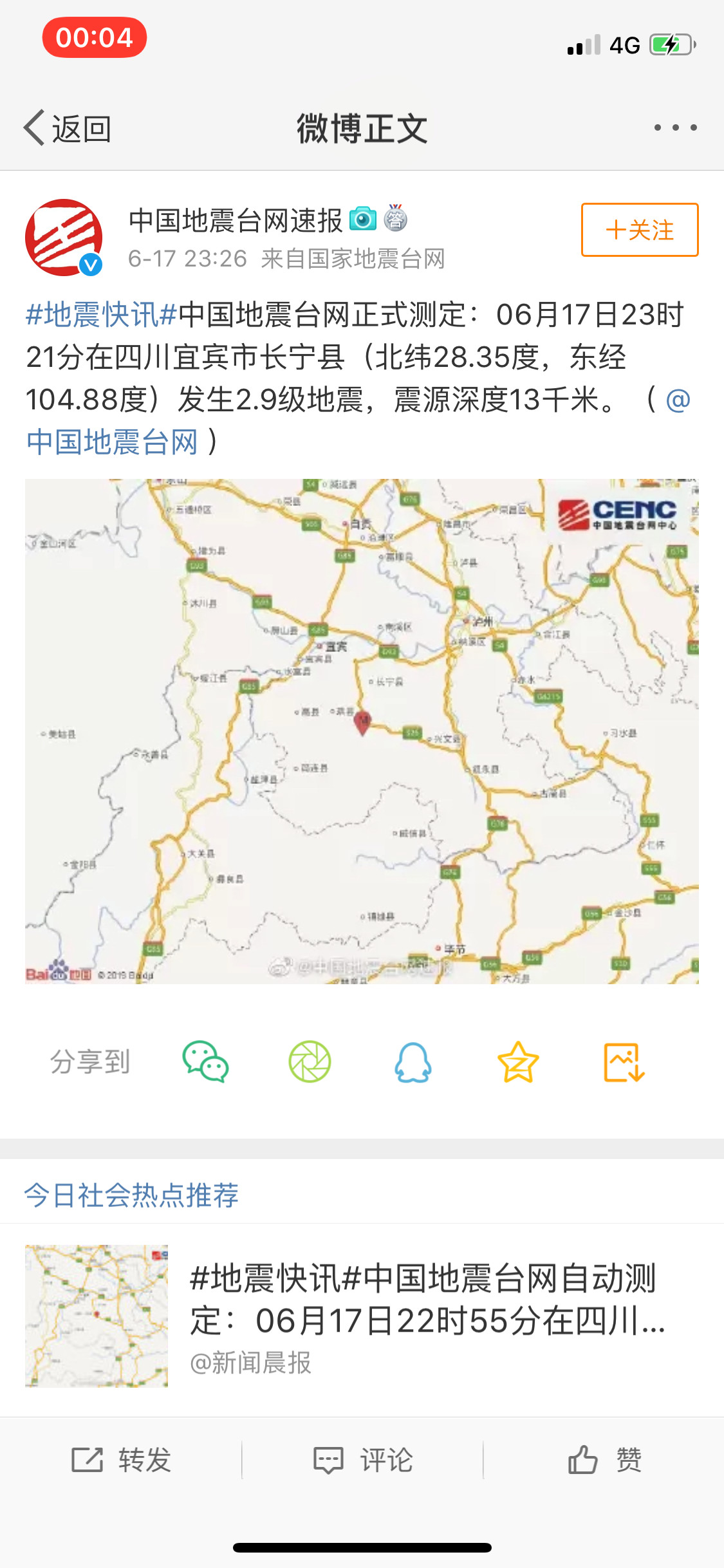This screenshot has height=1568, width=724.
Task: Repost with the 转发 button
Action: 121,1460
